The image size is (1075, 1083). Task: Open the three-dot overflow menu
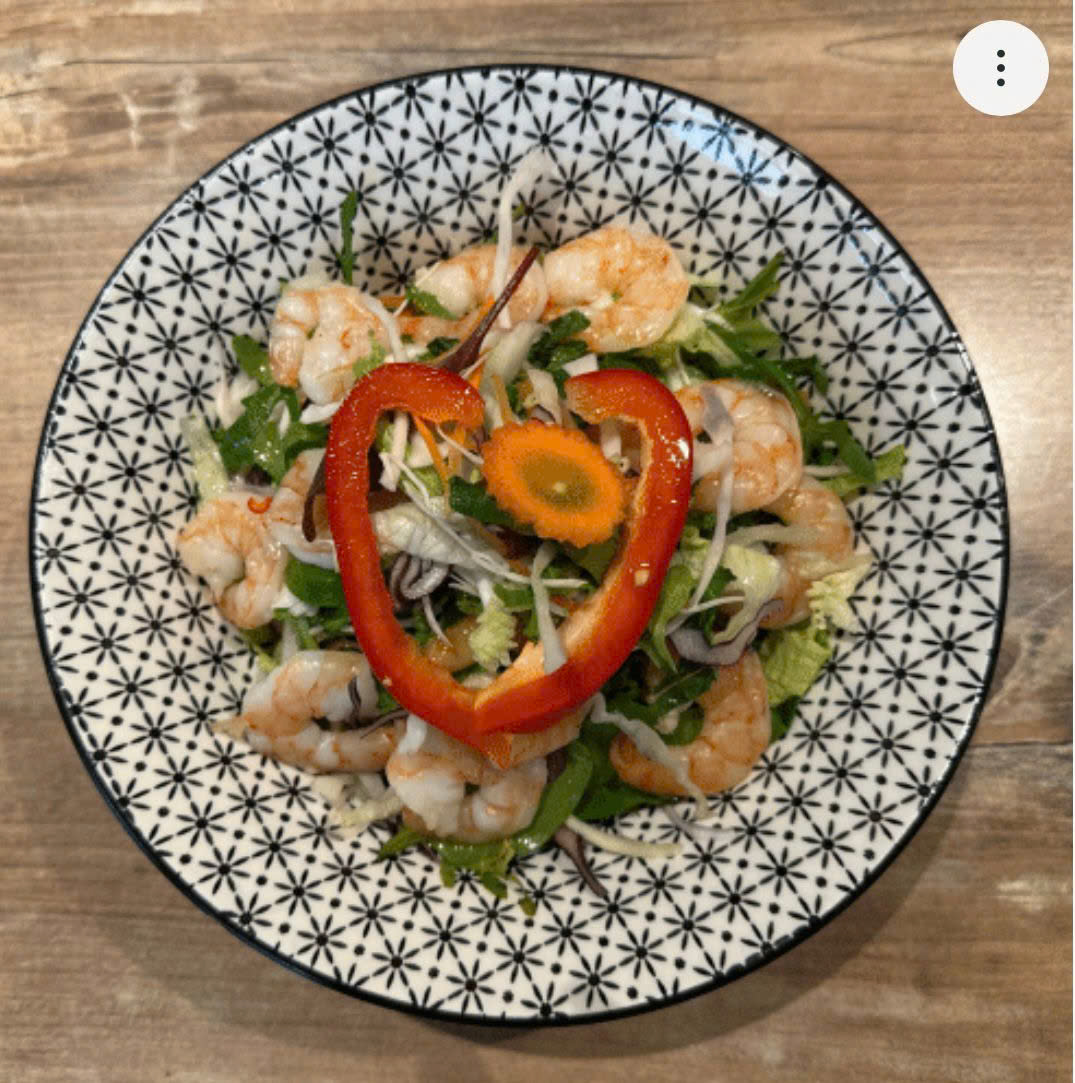1000,68
